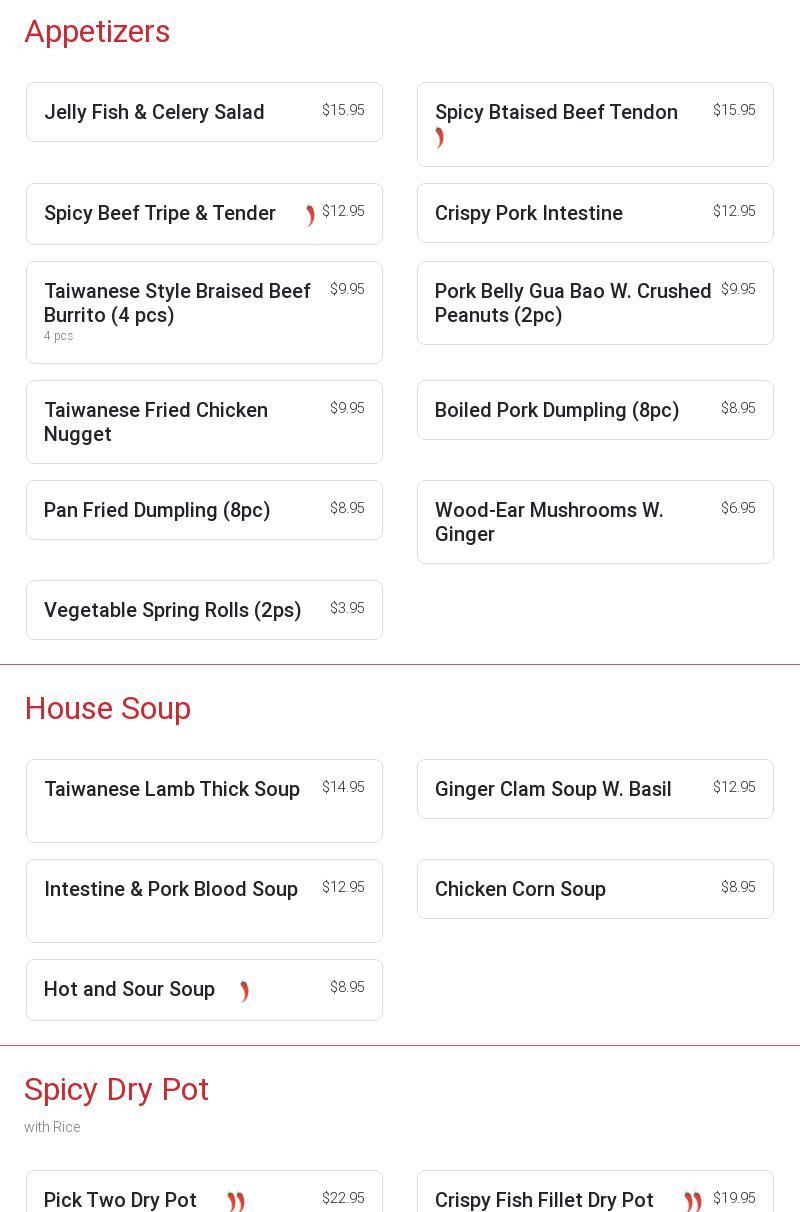Open Pork Belly Gua Bao item
The image size is (800, 1212).
(595, 303)
